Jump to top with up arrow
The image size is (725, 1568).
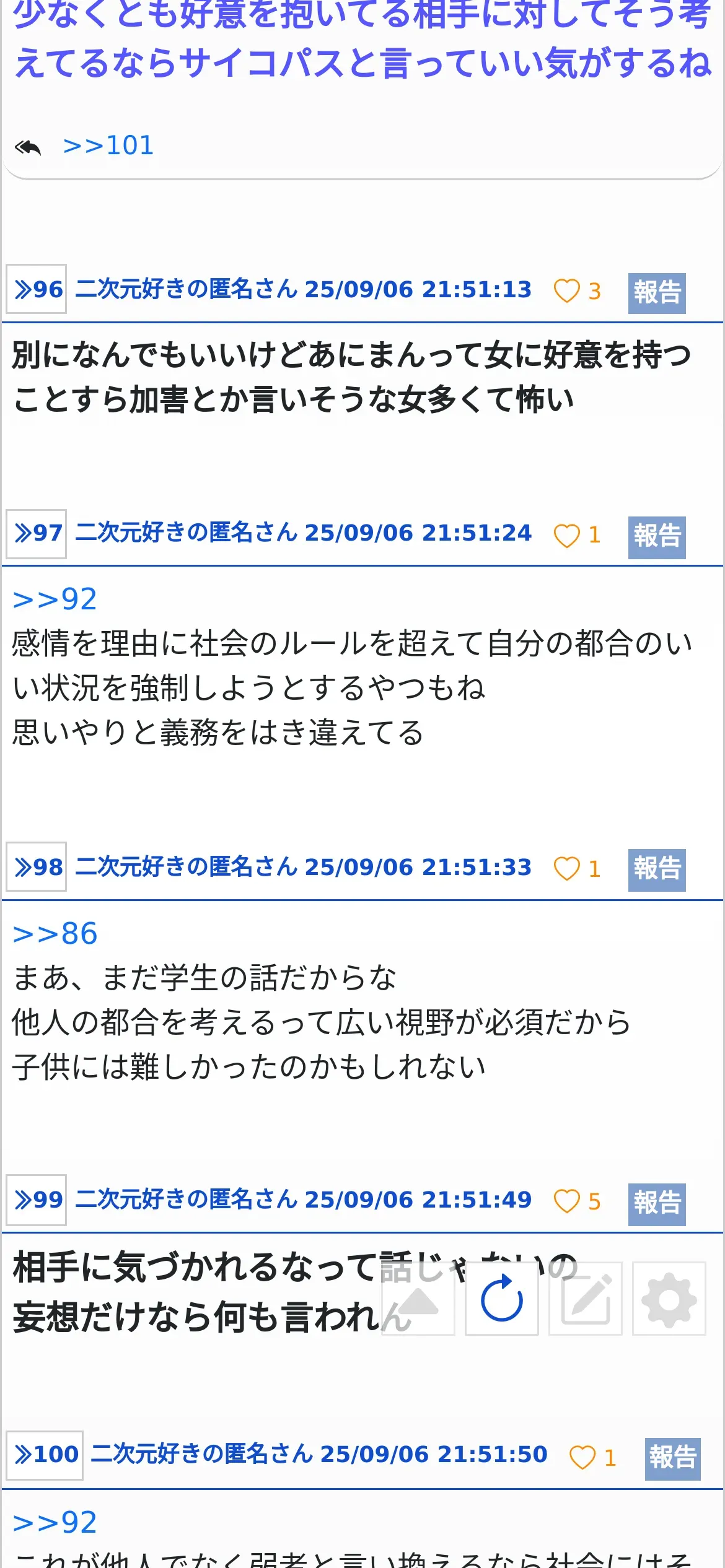[418, 1298]
